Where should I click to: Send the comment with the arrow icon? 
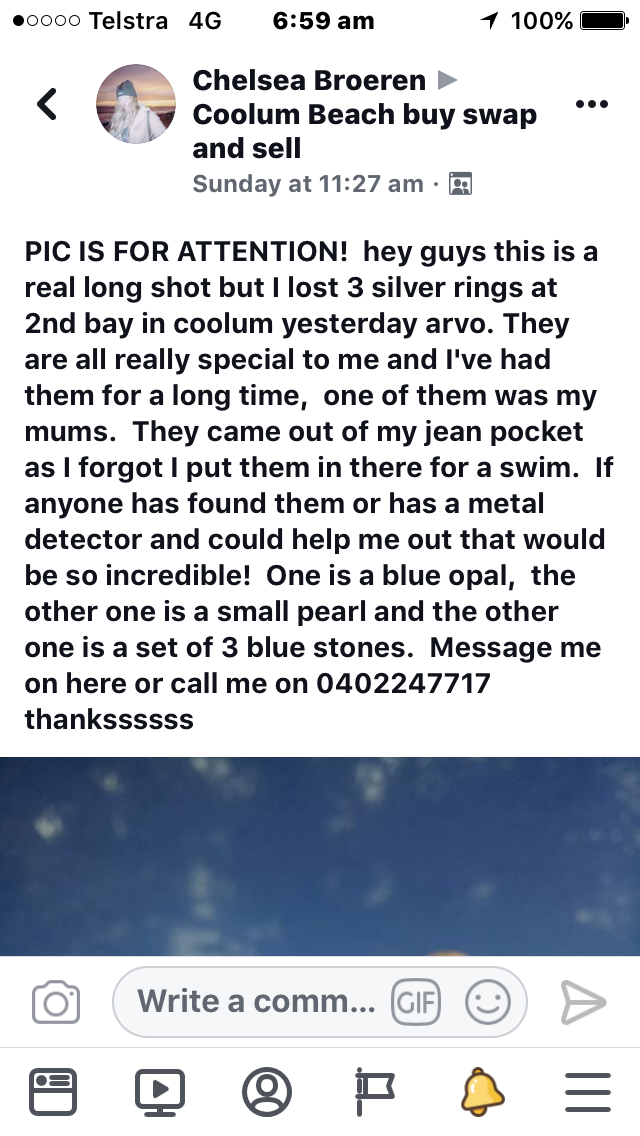click(x=583, y=1002)
